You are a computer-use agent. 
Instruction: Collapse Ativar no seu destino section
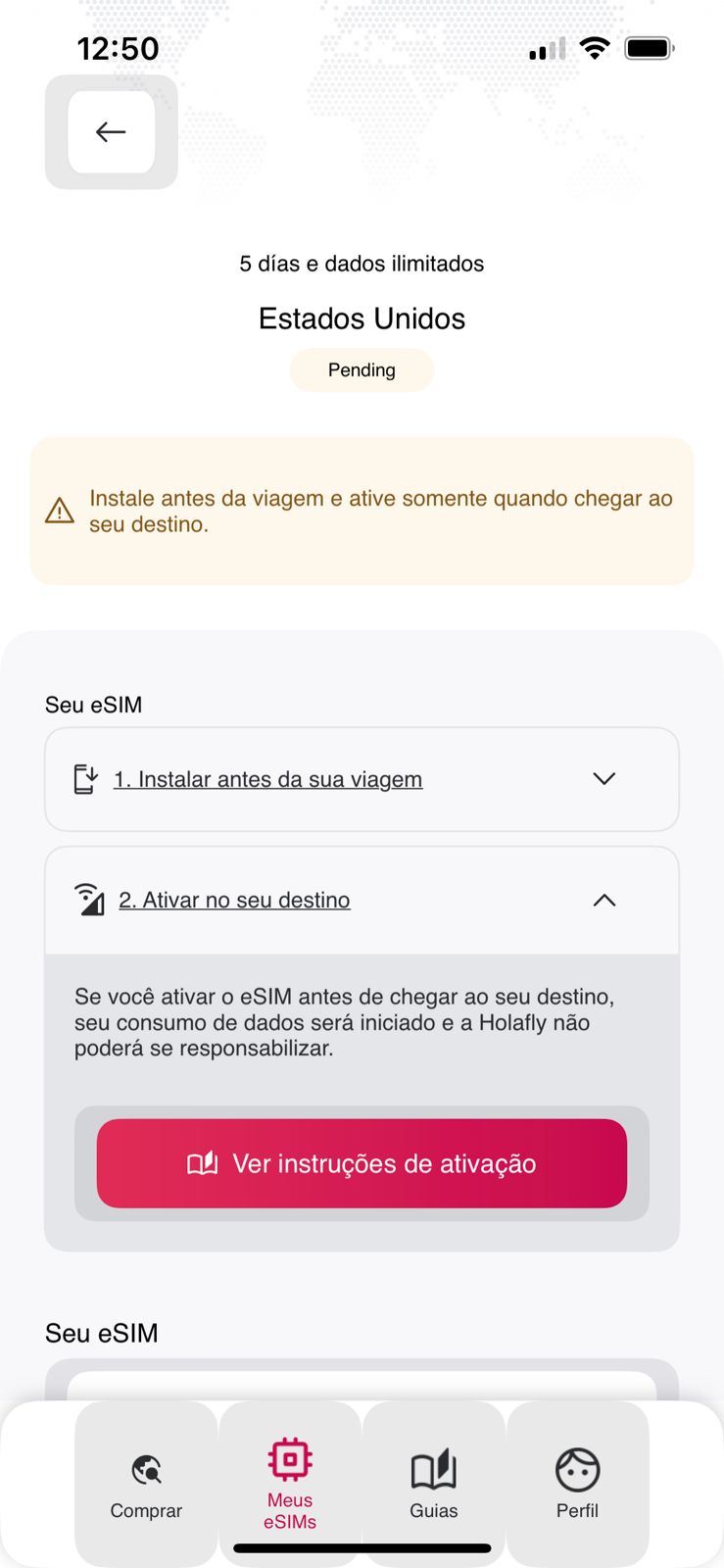(362, 900)
